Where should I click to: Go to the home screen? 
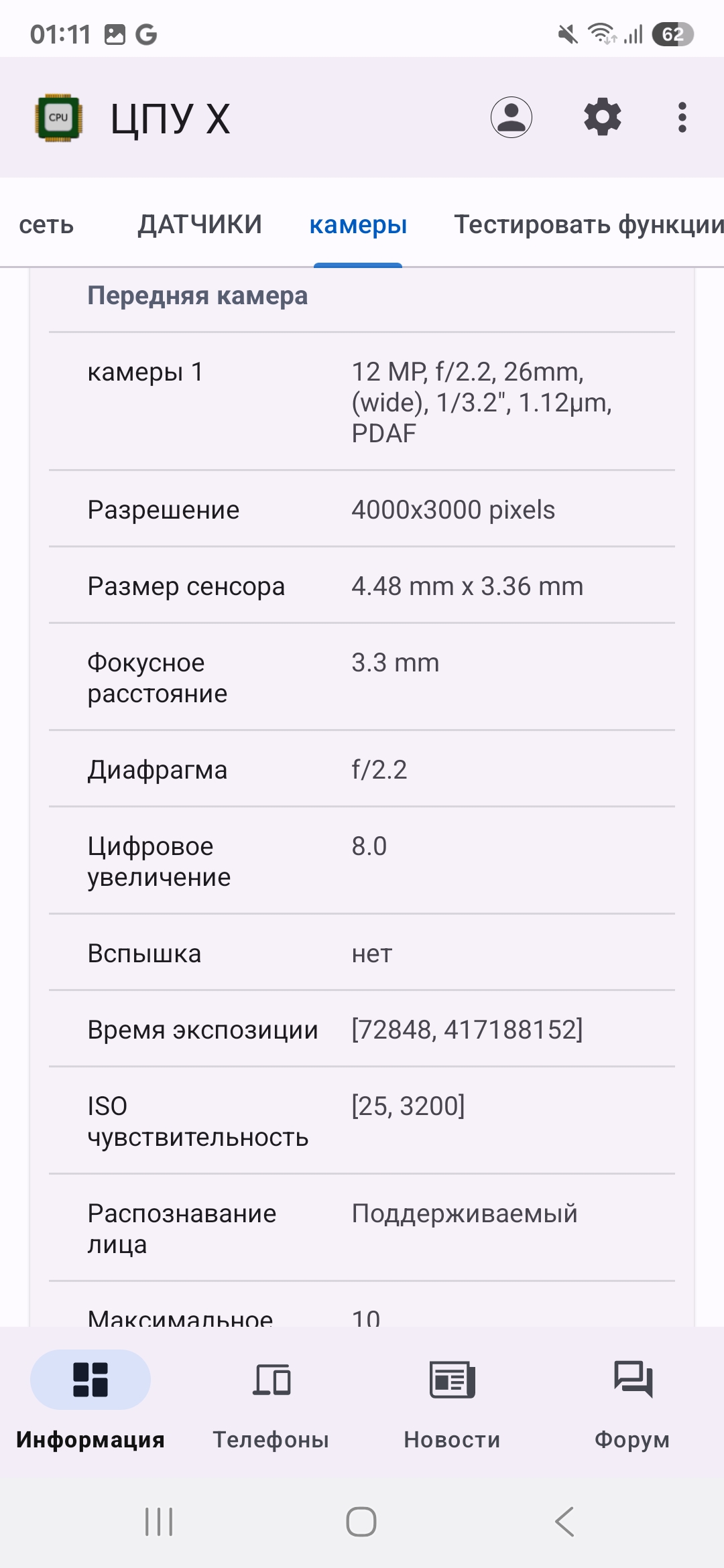click(361, 1522)
